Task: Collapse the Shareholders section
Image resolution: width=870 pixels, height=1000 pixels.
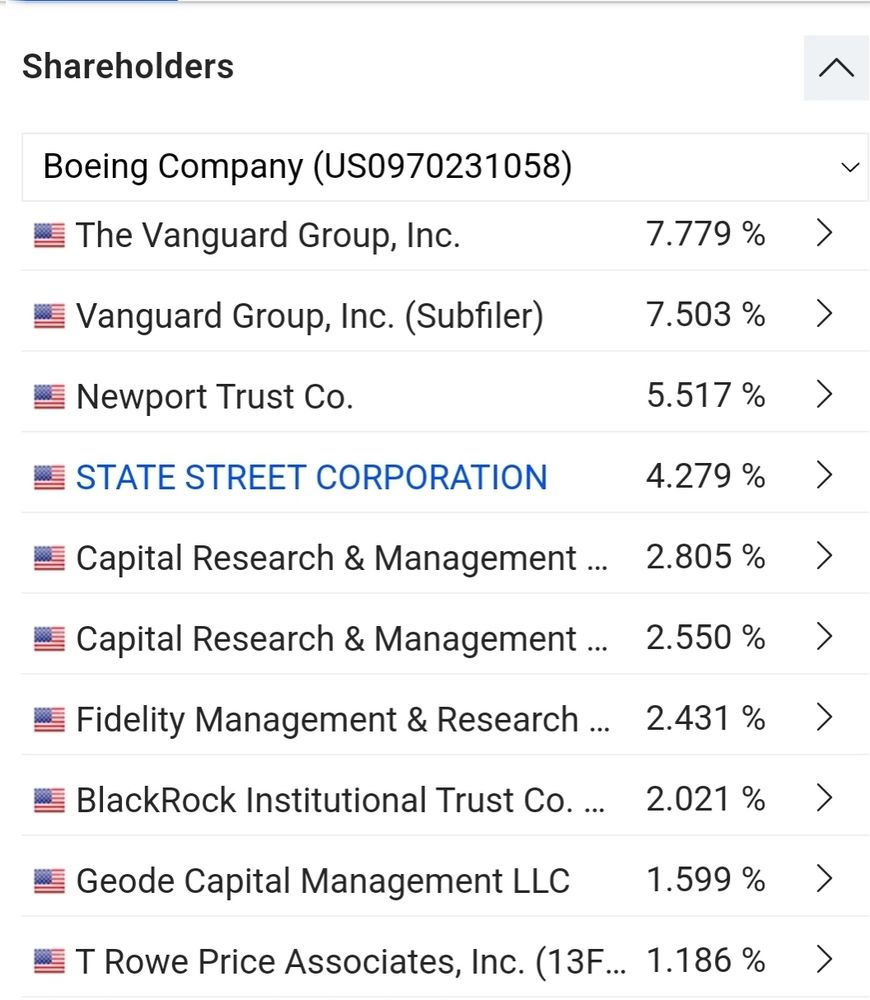Action: 835,68
